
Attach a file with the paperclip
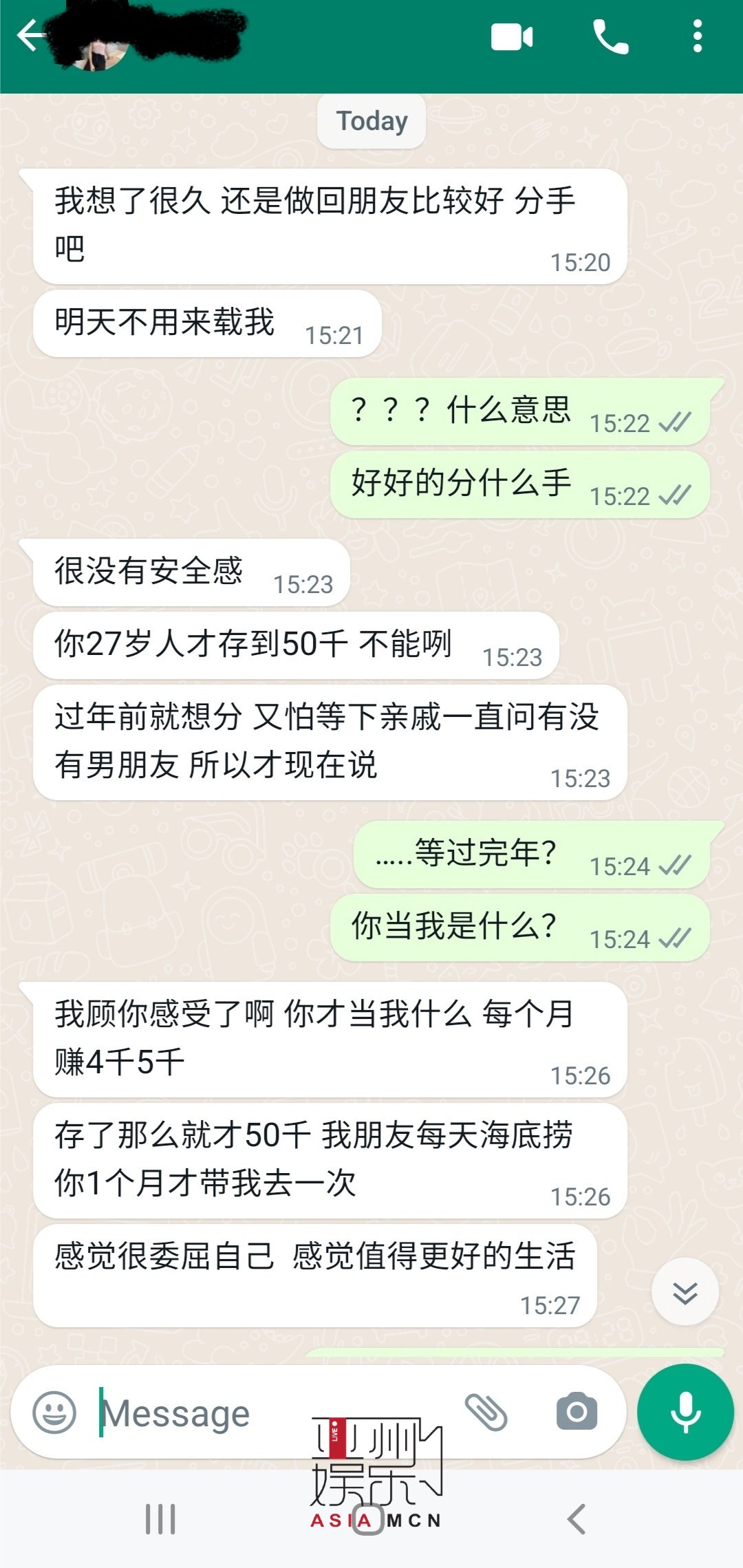[486, 1412]
